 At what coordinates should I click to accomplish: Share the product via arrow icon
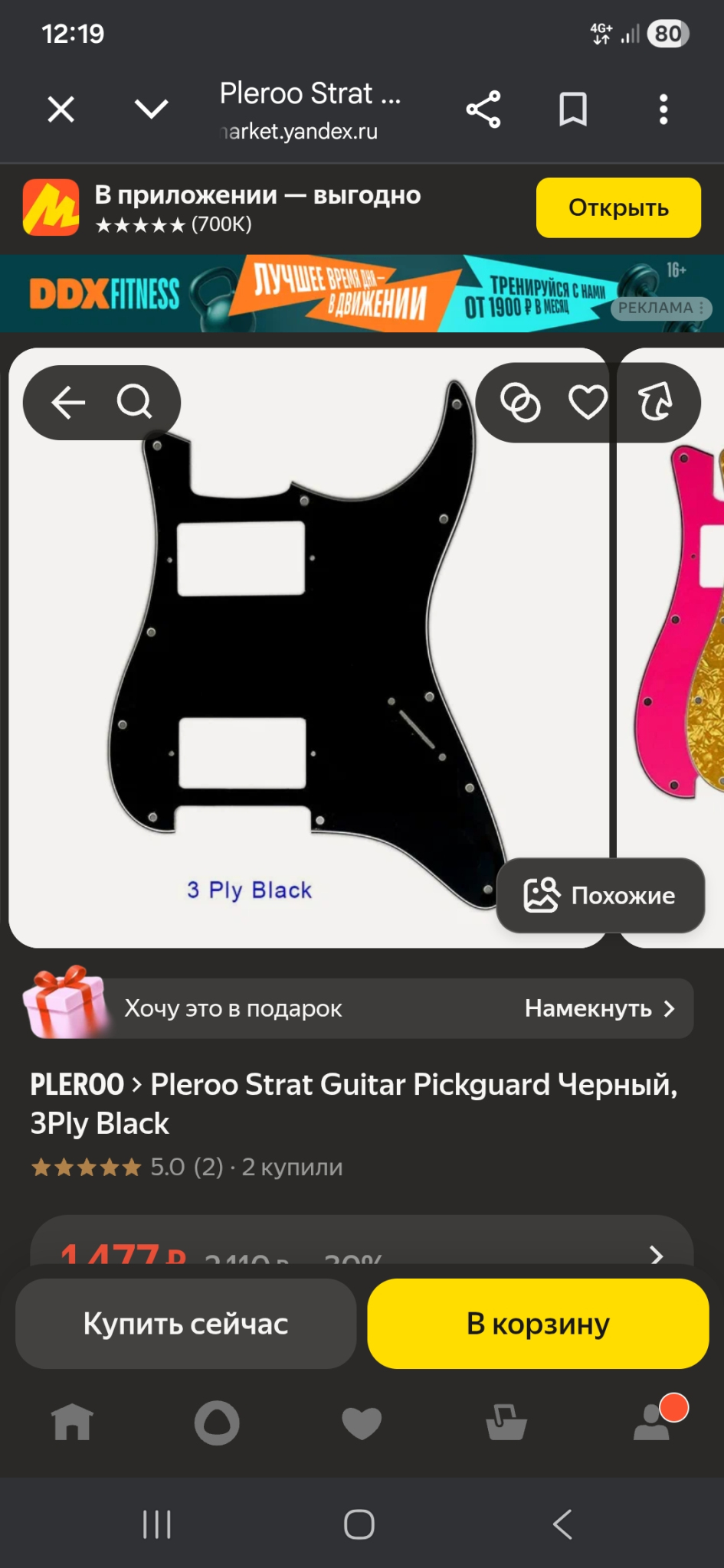pos(656,403)
